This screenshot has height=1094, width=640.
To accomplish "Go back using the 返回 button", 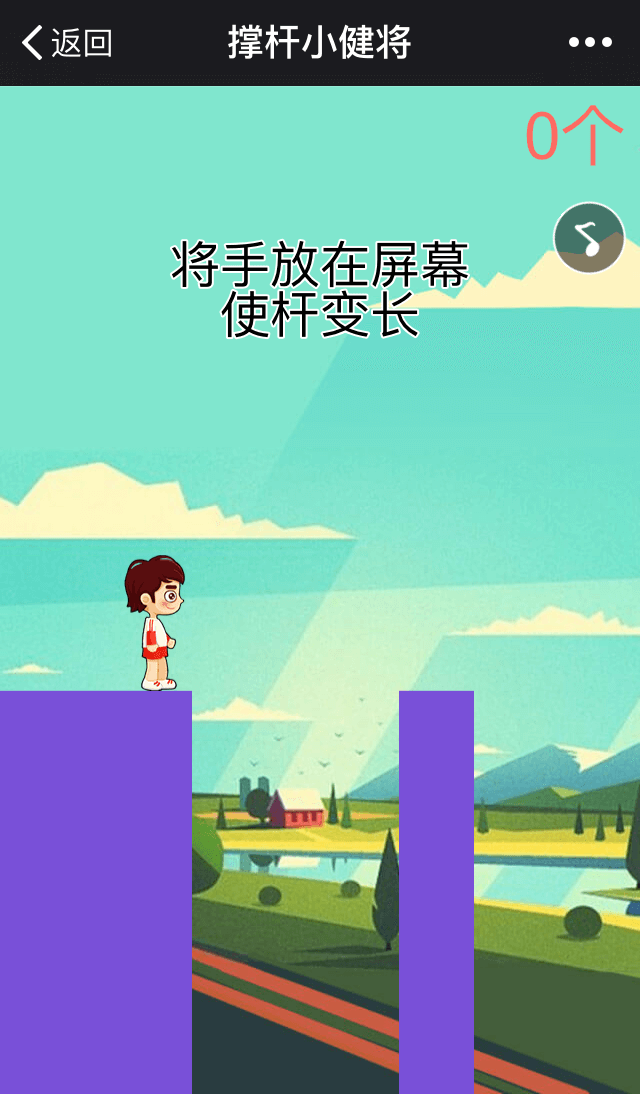I will (x=66, y=43).
